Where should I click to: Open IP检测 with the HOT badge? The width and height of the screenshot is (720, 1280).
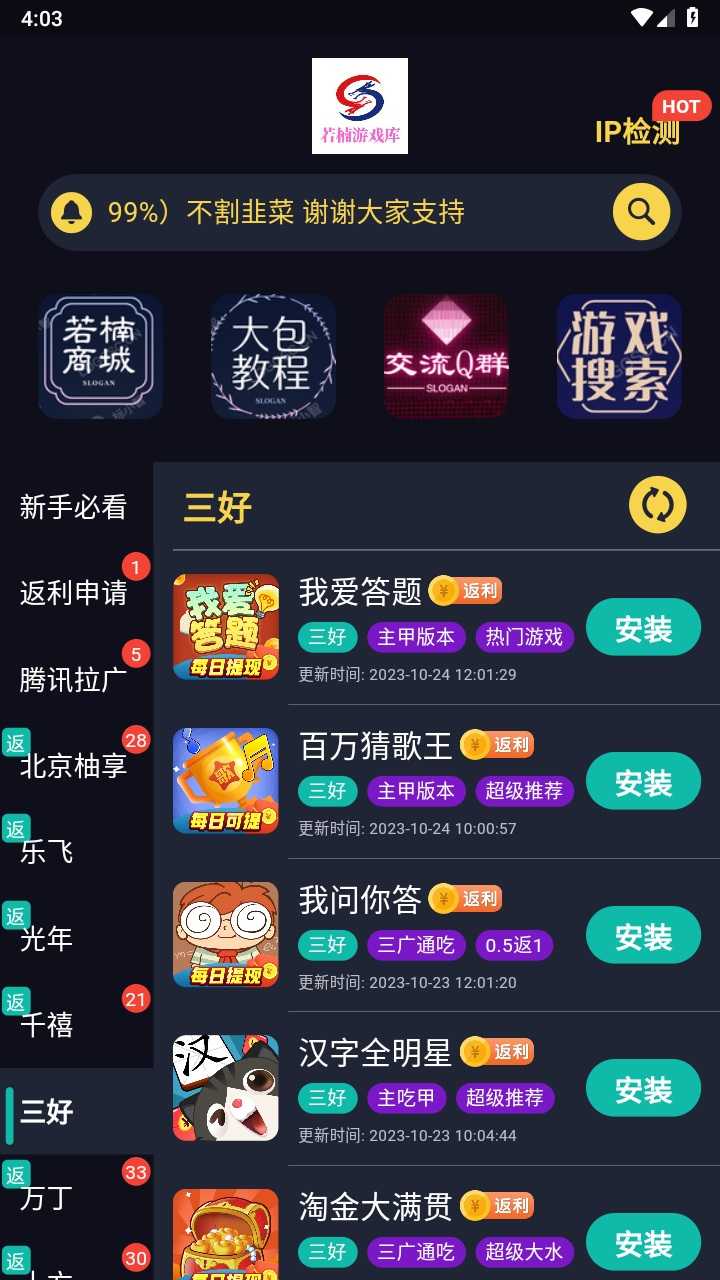tap(638, 130)
